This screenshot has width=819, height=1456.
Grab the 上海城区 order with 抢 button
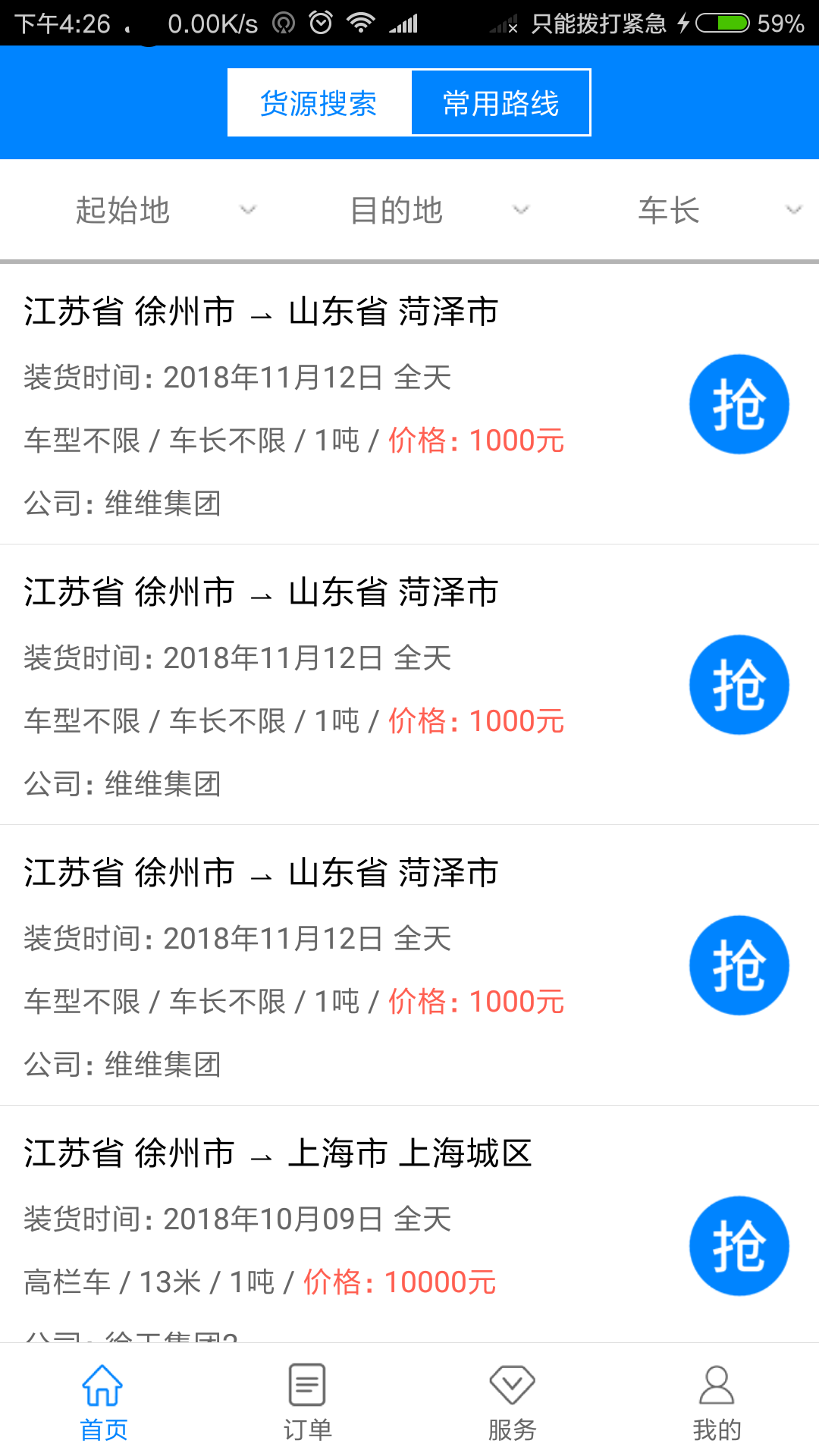(739, 1245)
